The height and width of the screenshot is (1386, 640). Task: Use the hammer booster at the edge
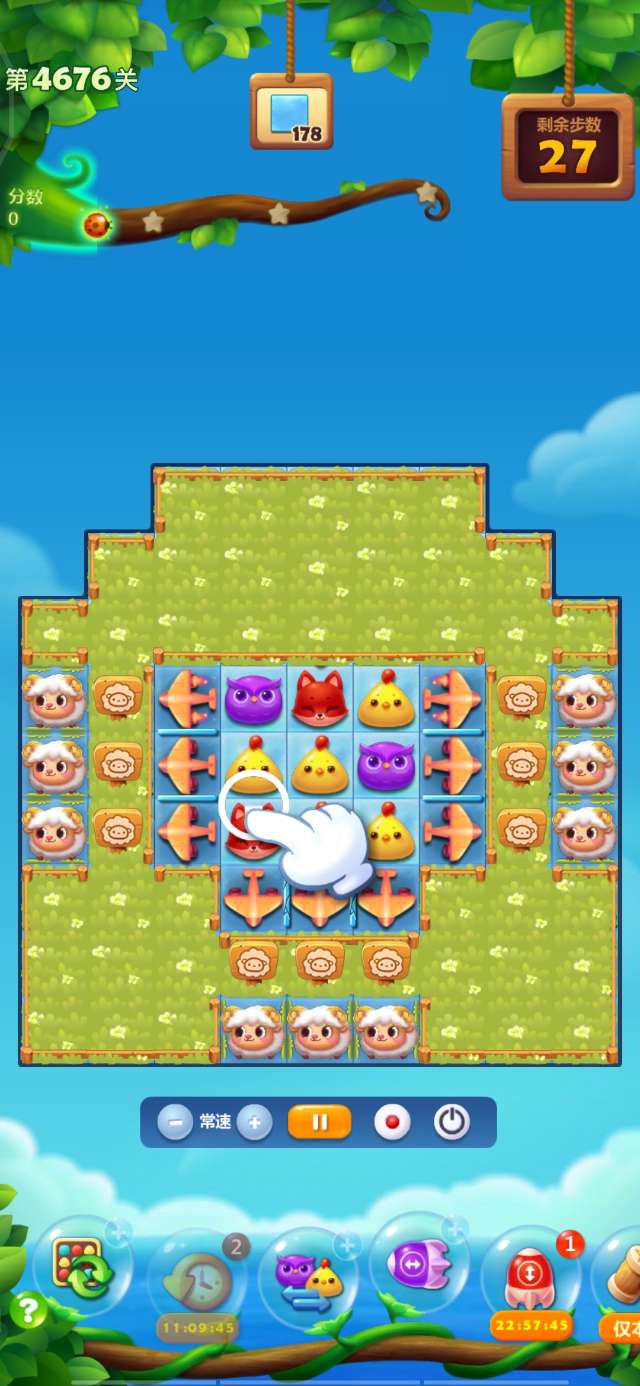622,1275
